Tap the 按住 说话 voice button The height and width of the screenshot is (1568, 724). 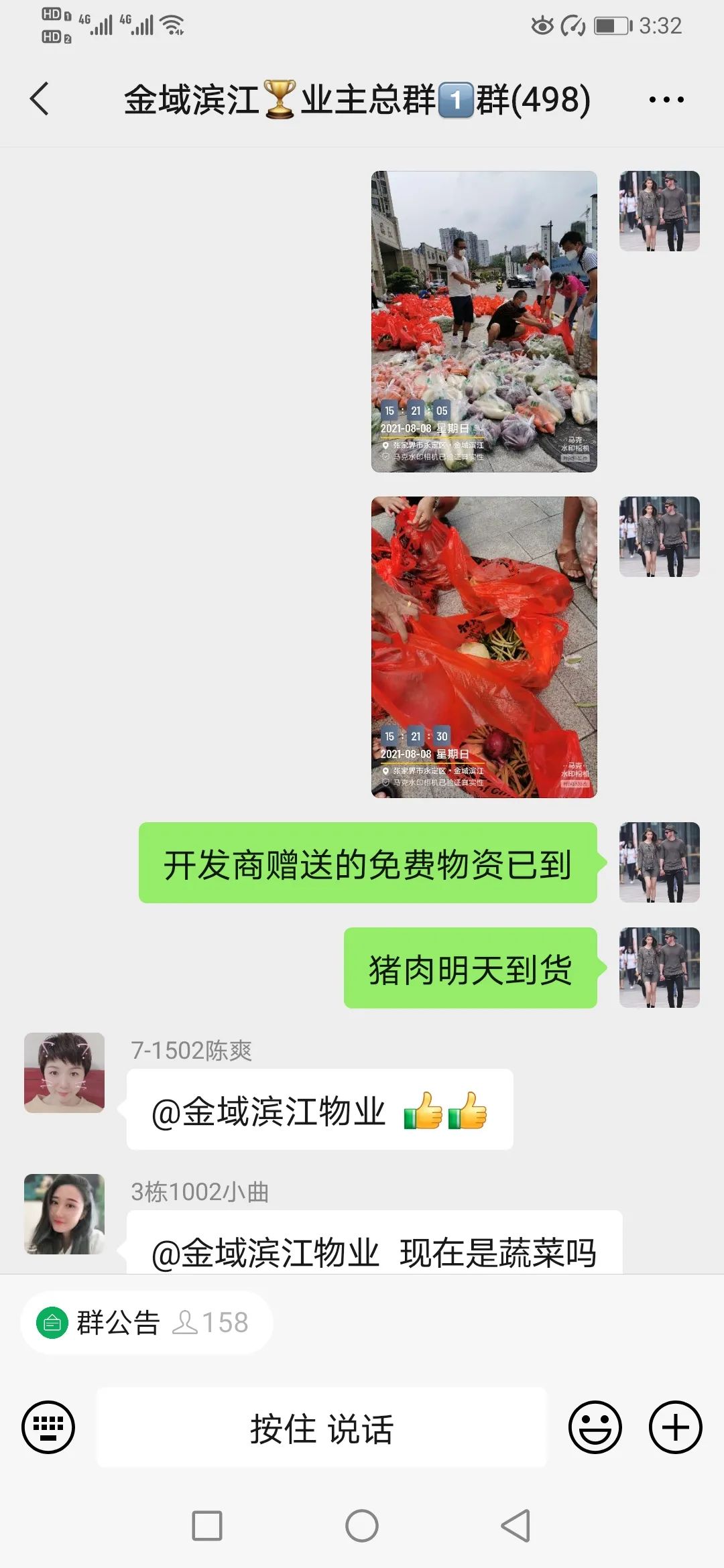[x=322, y=1428]
